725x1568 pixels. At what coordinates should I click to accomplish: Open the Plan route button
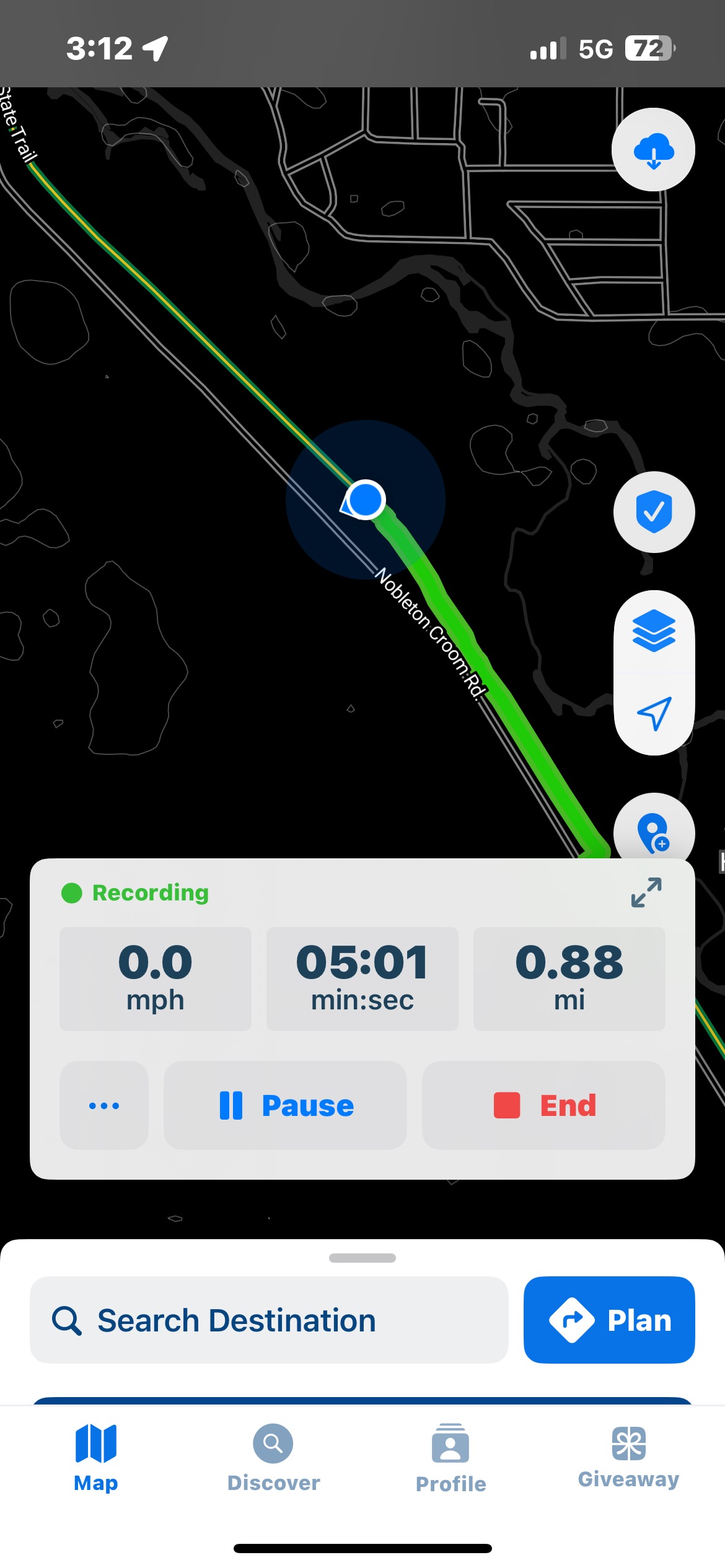click(609, 1320)
